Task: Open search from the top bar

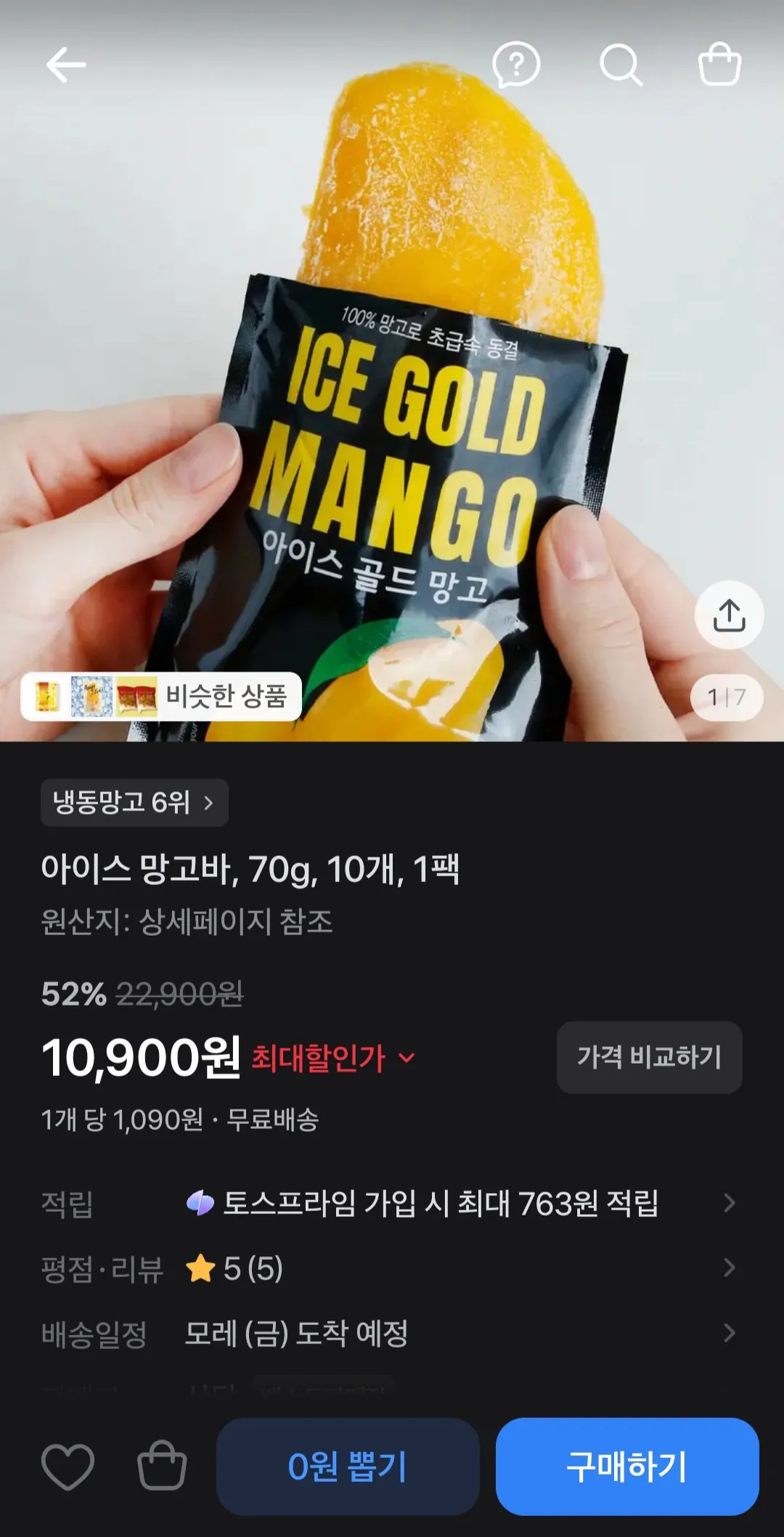Action: (621, 65)
